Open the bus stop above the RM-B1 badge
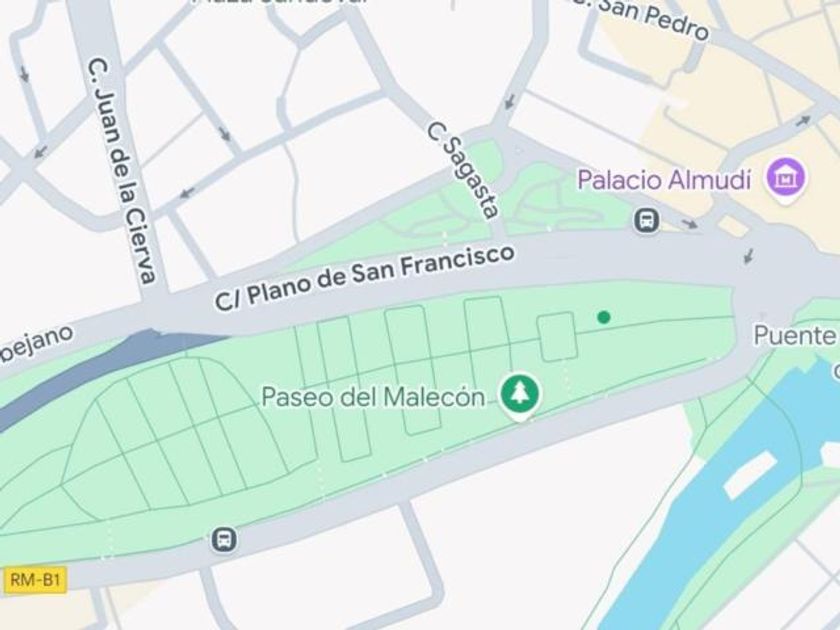 [x=224, y=541]
